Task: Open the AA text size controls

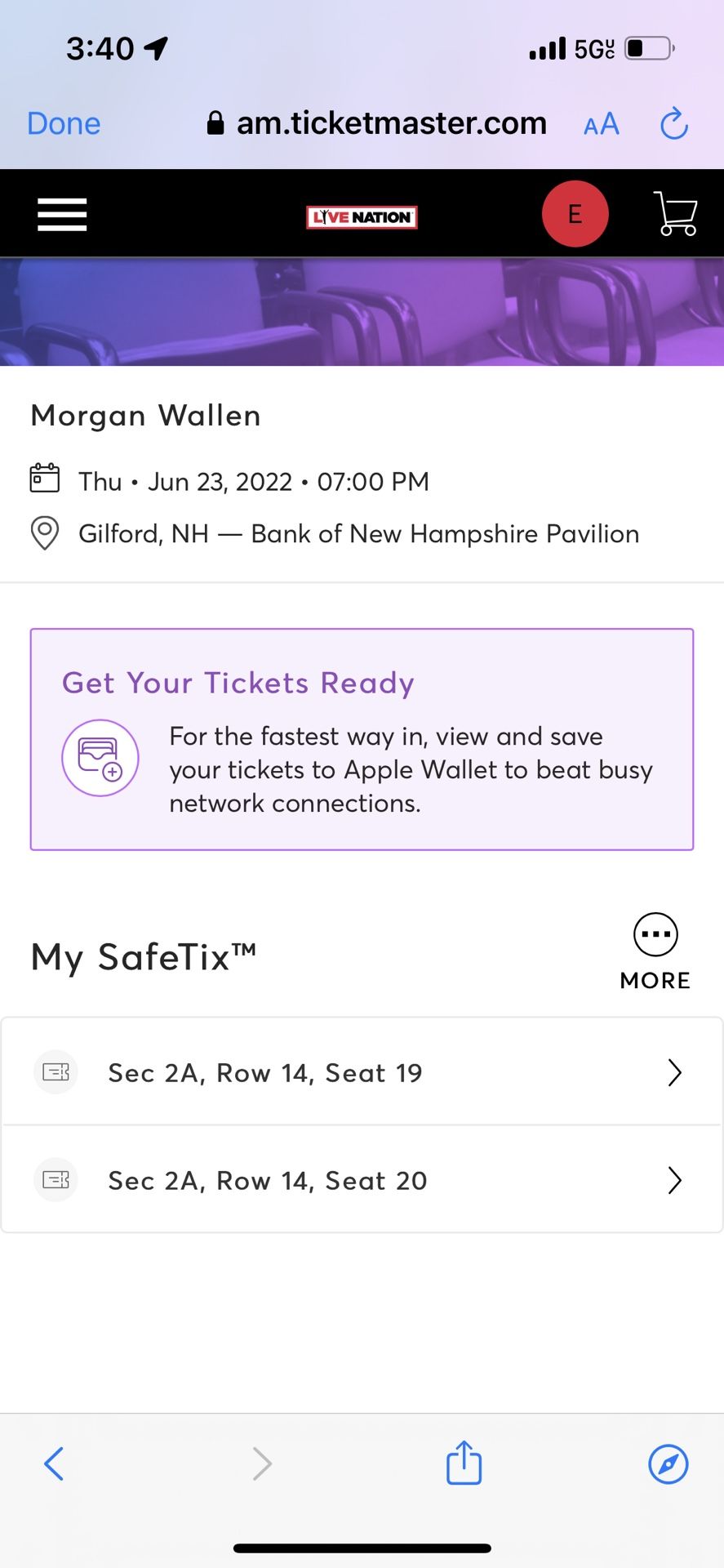Action: (601, 124)
